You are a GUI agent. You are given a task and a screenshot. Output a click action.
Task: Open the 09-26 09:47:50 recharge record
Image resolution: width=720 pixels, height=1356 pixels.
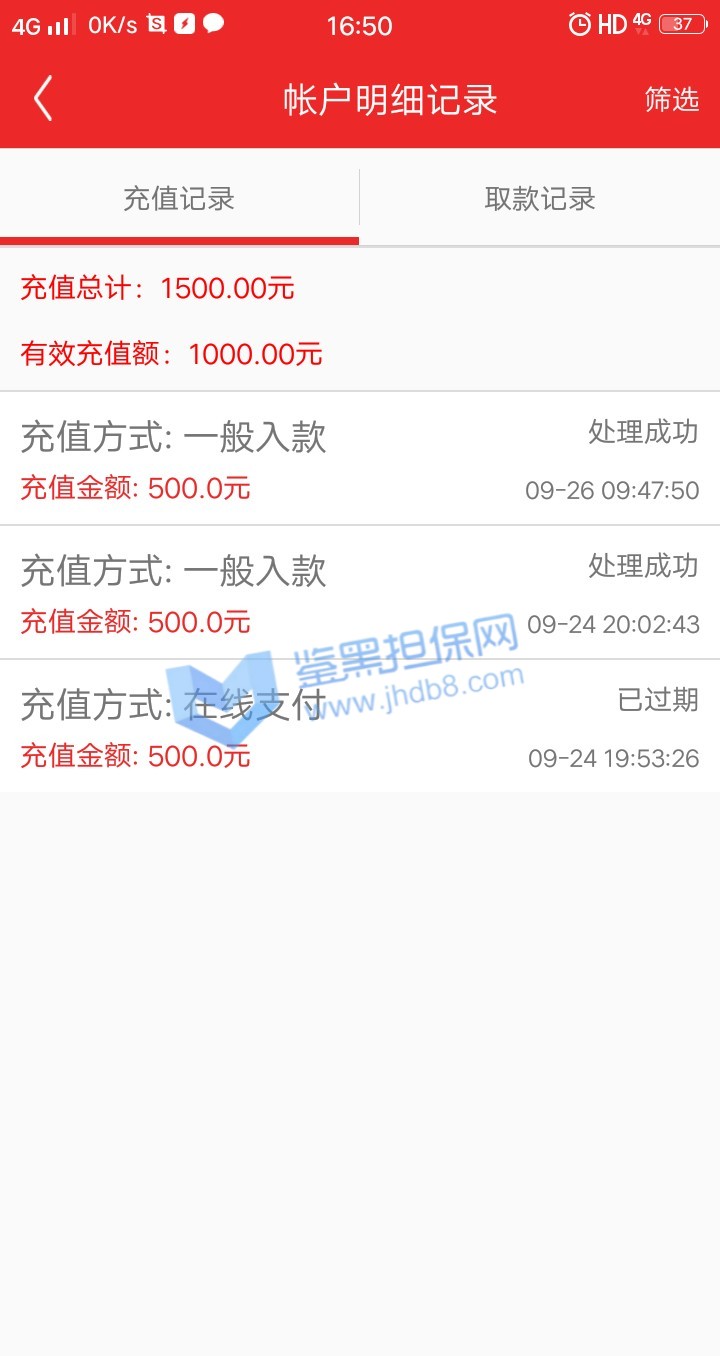coord(360,459)
